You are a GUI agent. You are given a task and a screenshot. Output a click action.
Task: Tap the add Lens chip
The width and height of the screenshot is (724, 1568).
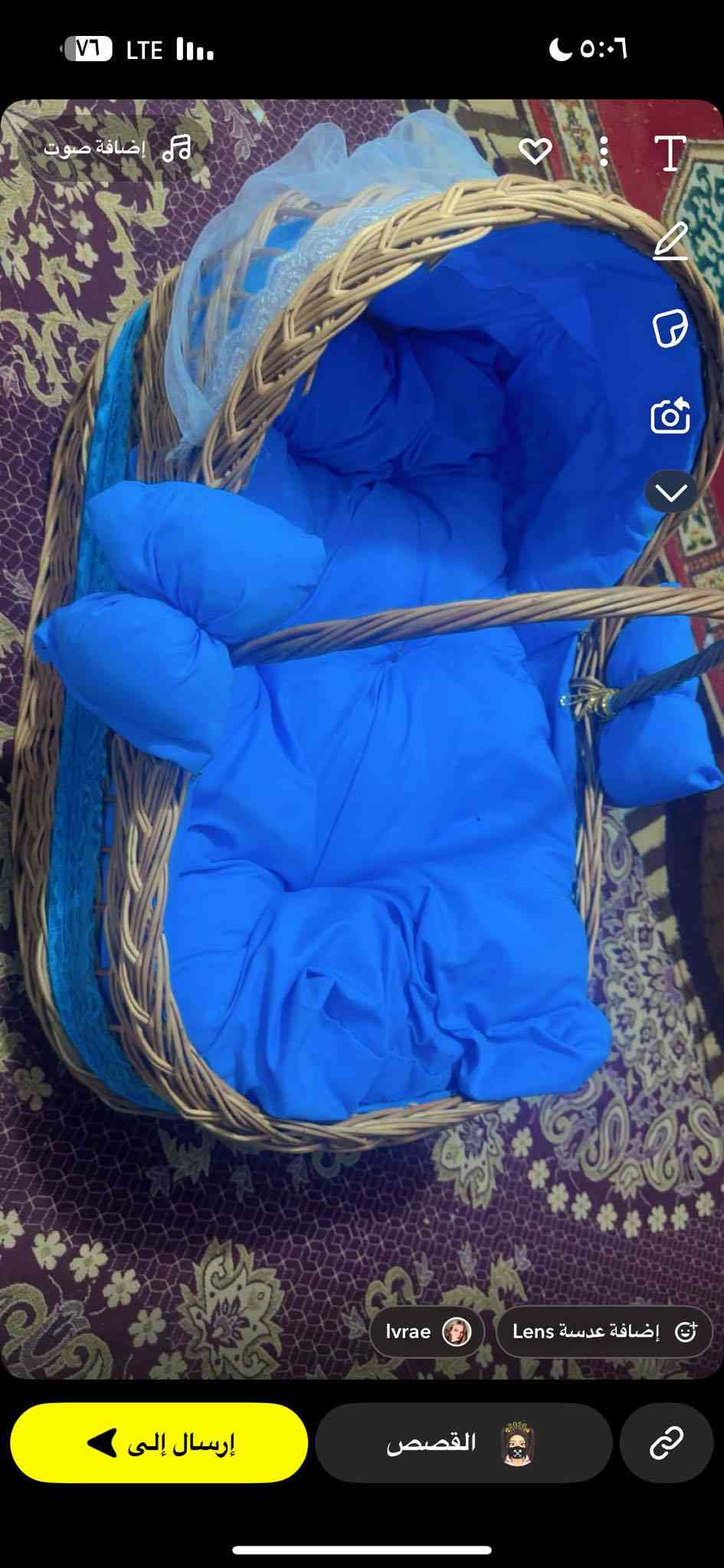(x=604, y=1331)
